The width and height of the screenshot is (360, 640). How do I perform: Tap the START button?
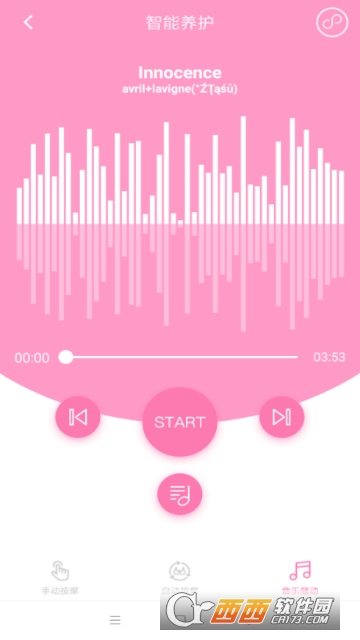(x=180, y=422)
